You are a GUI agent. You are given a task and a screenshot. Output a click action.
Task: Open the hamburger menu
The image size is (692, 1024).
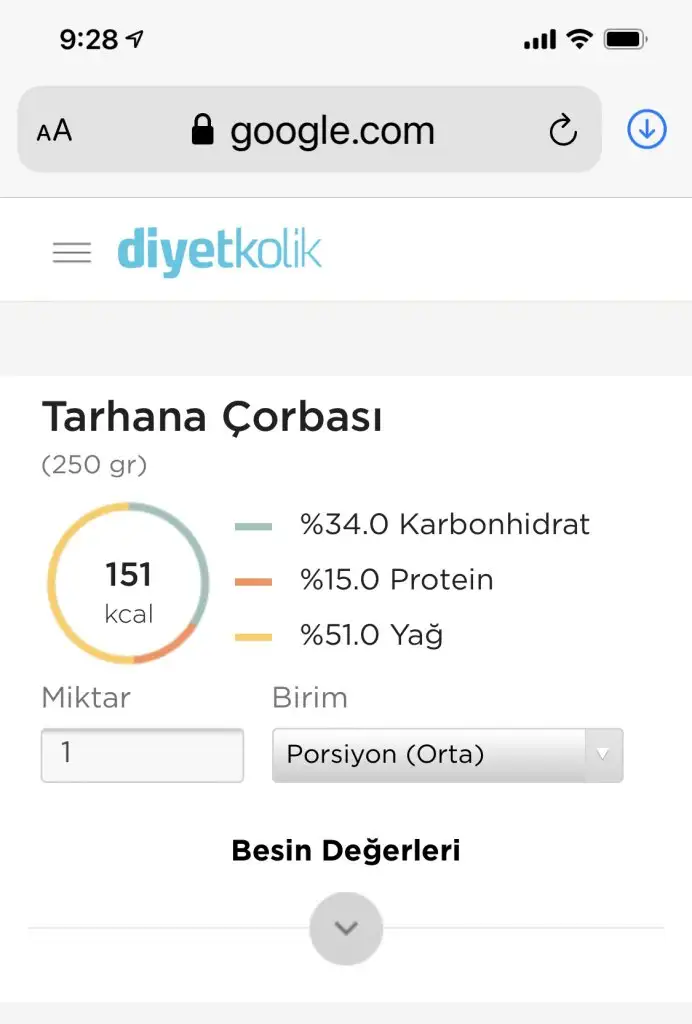(x=71, y=253)
